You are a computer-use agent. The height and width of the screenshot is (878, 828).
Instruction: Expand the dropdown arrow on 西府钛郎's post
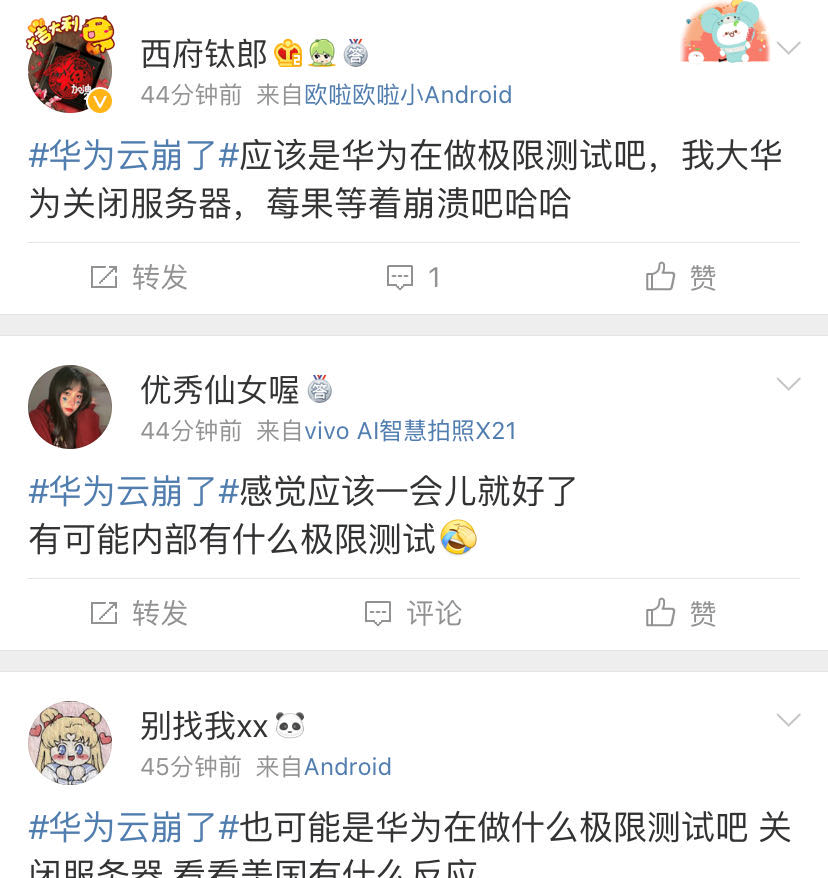(x=789, y=48)
